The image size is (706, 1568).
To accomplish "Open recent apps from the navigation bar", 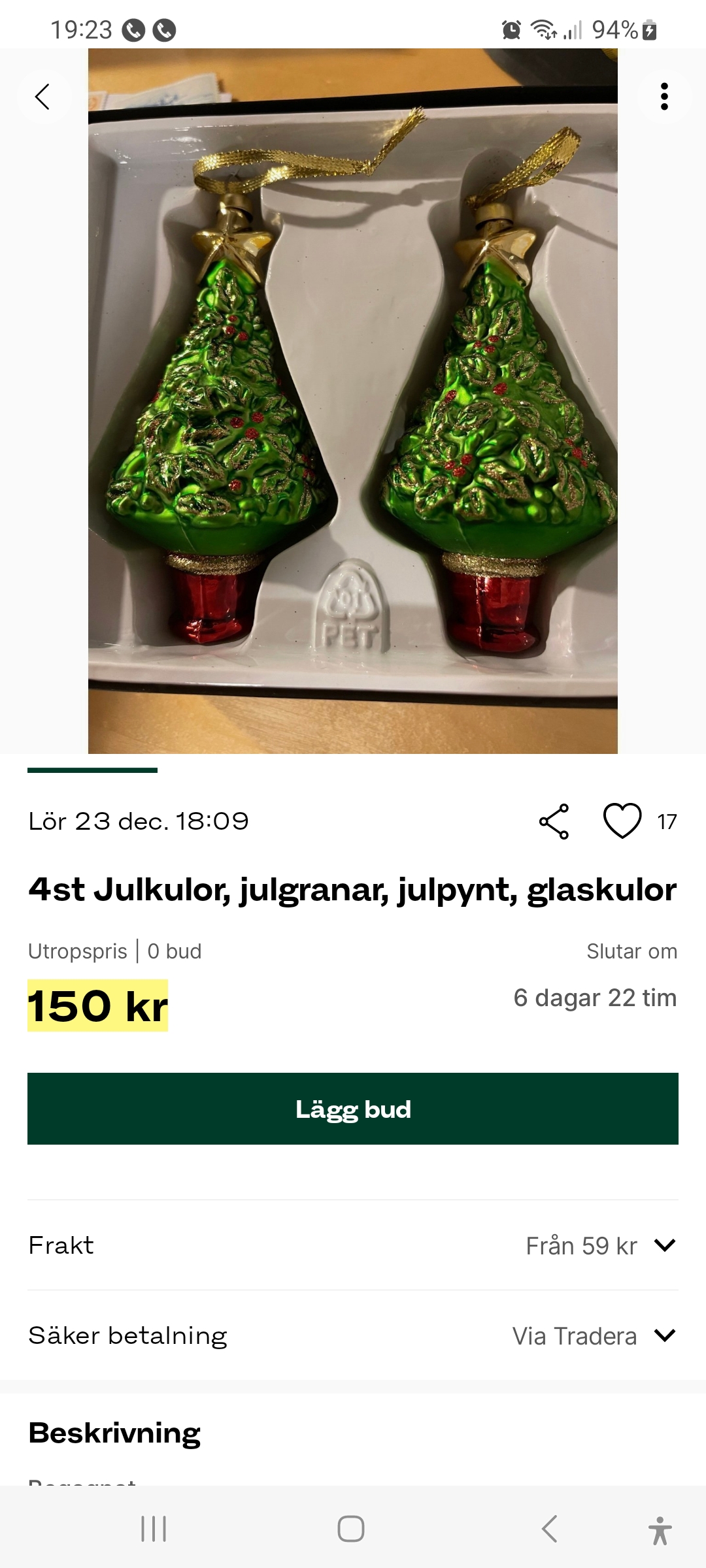I will (154, 1529).
